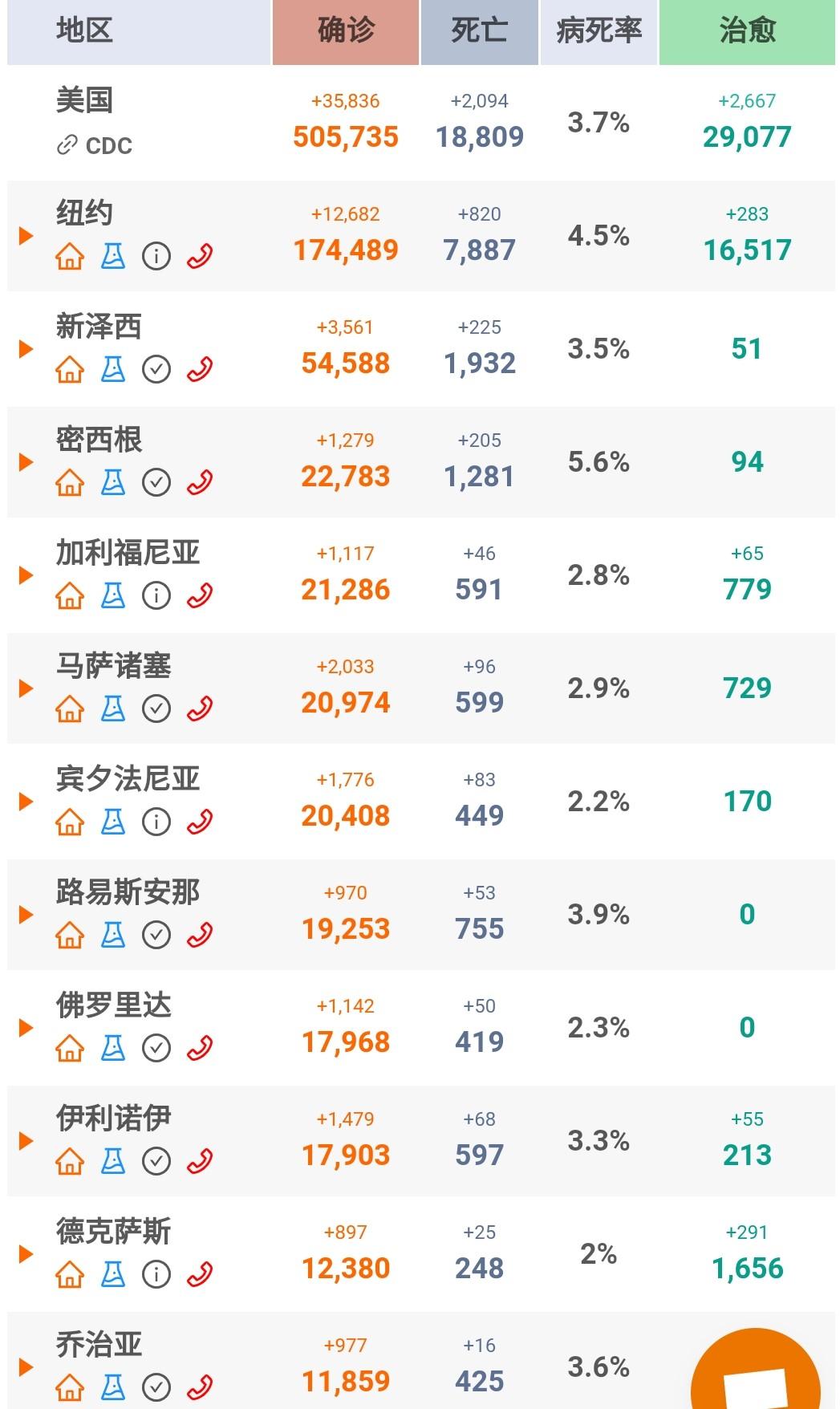Click the phone icon for 德克萨斯
Screen dimensions: 840x1409
200,1273
